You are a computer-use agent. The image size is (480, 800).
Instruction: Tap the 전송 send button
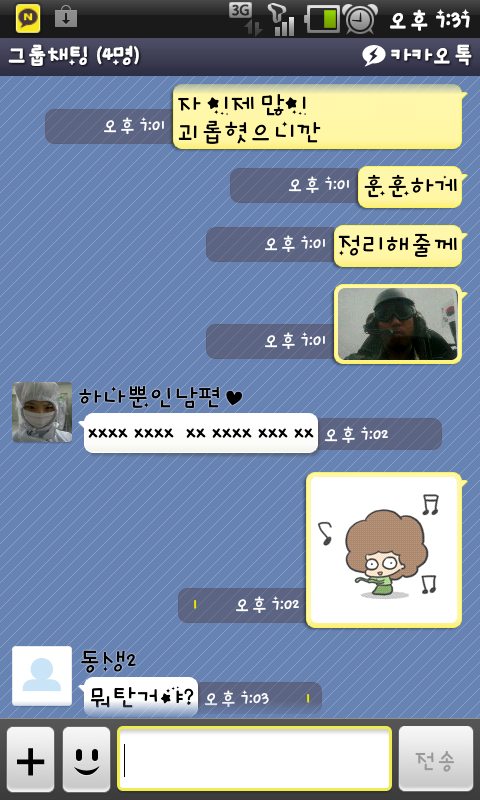coord(436,759)
